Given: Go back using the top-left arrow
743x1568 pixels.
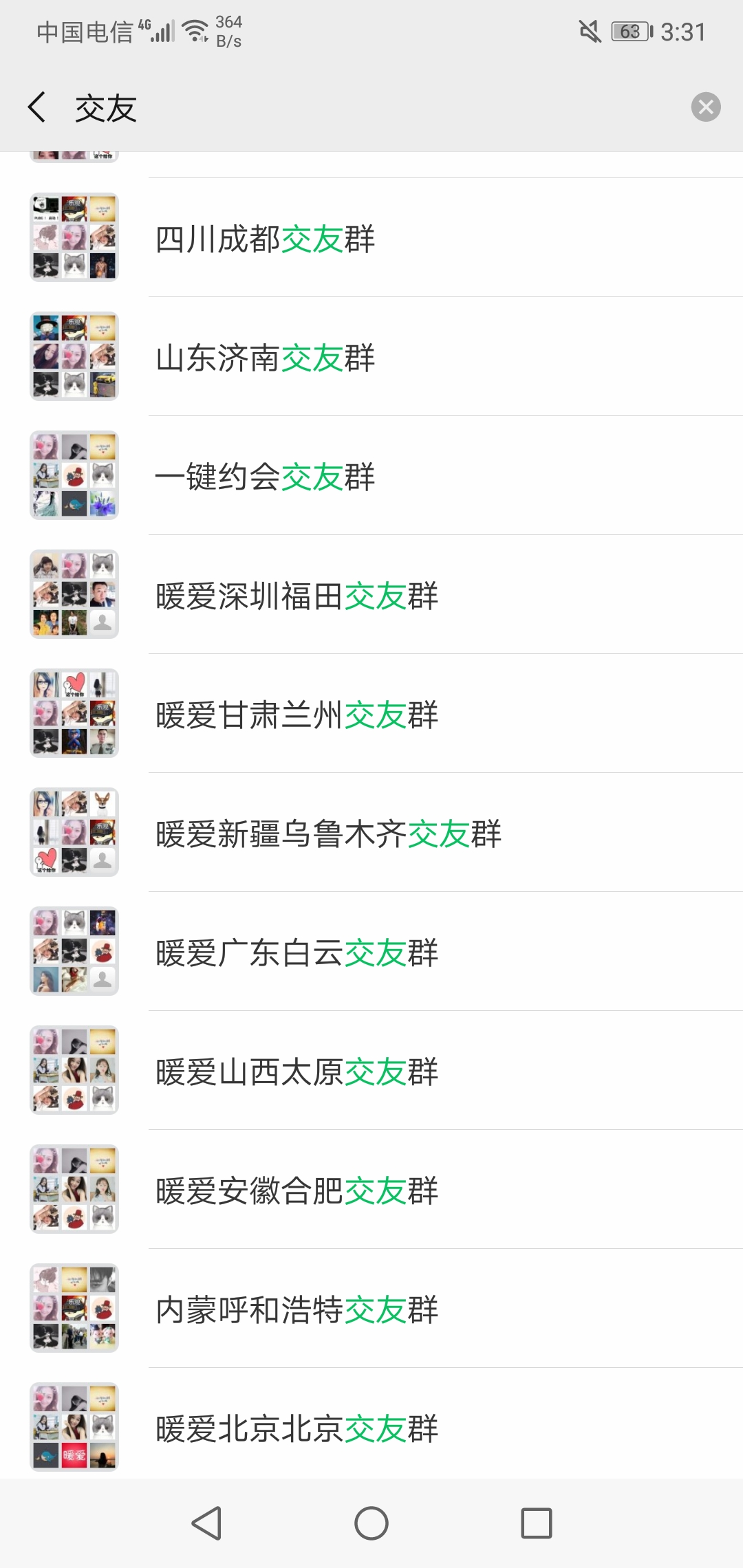Looking at the screenshot, I should tap(37, 107).
